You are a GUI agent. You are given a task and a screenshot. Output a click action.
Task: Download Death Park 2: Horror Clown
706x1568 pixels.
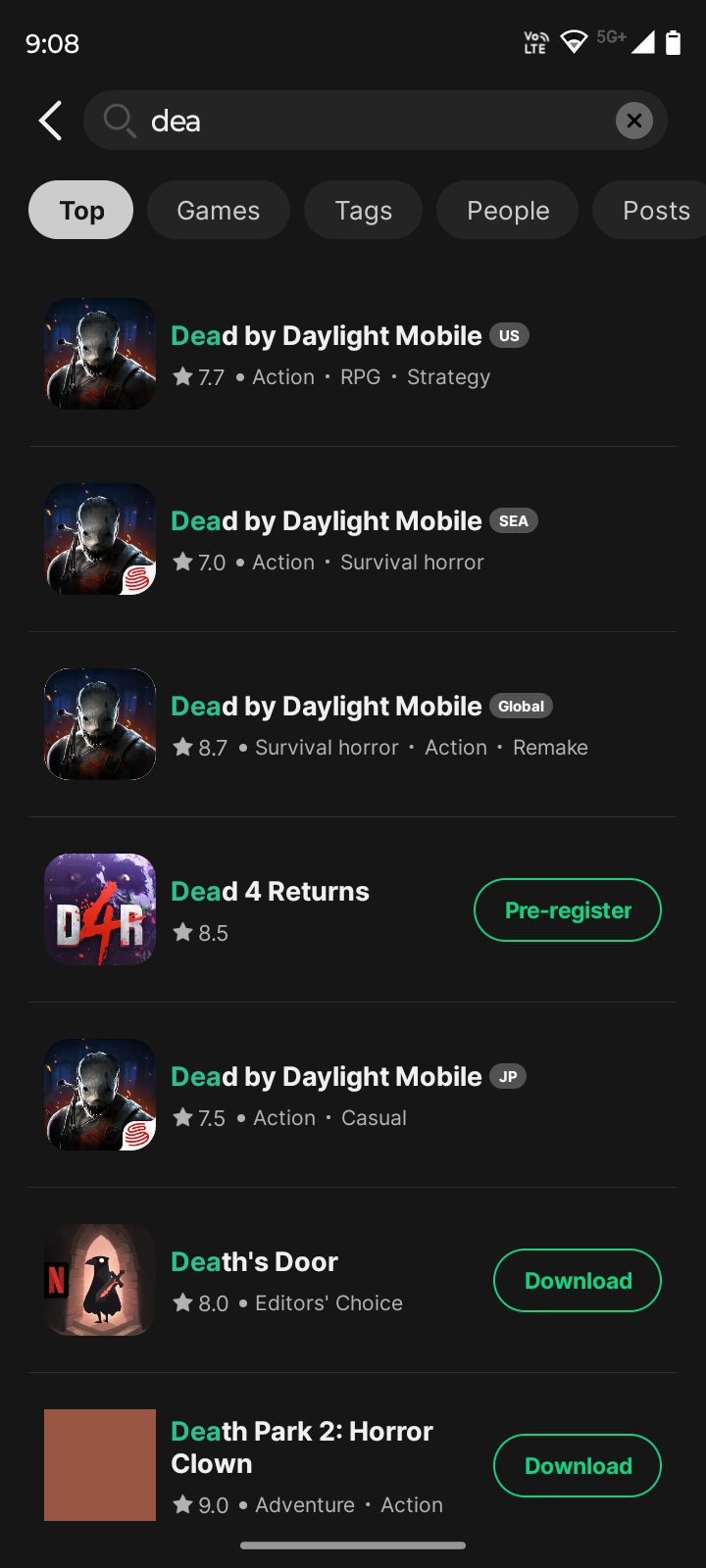(578, 1466)
